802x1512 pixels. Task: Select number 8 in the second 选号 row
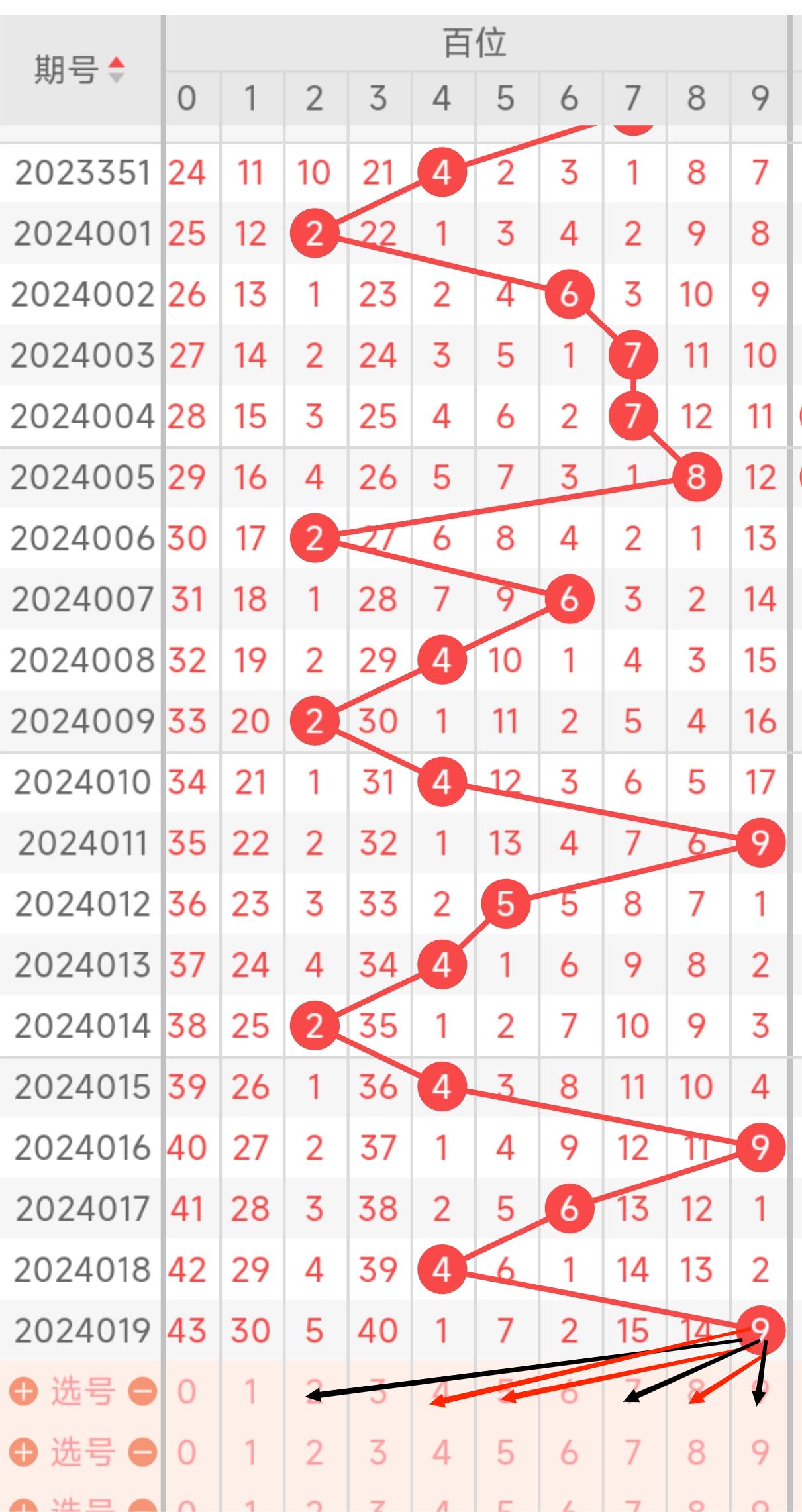coord(696,1452)
